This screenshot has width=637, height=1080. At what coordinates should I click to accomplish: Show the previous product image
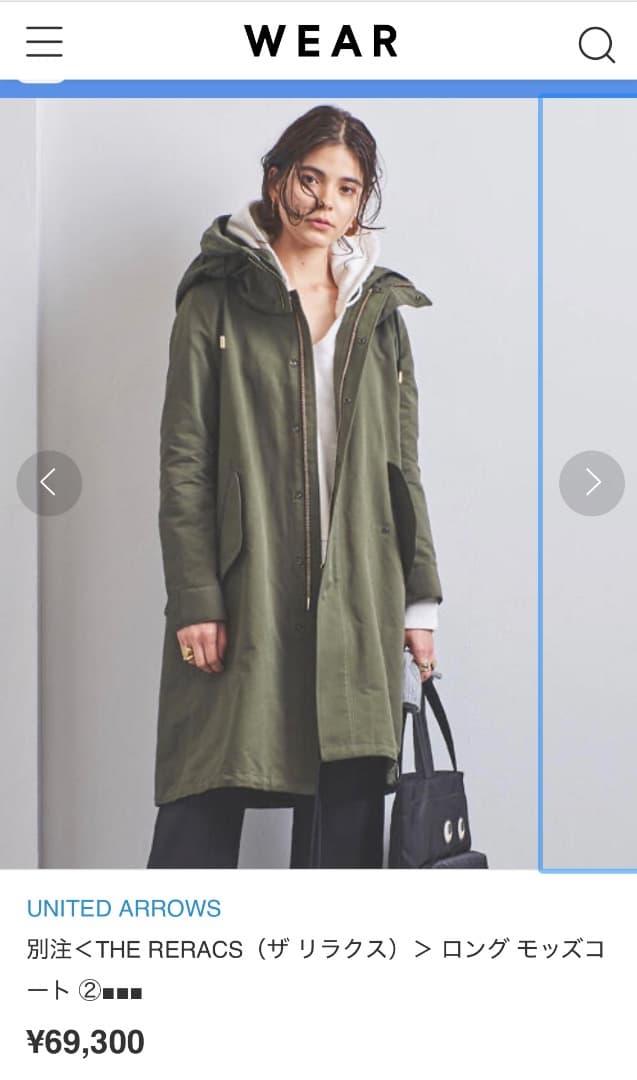tap(48, 483)
